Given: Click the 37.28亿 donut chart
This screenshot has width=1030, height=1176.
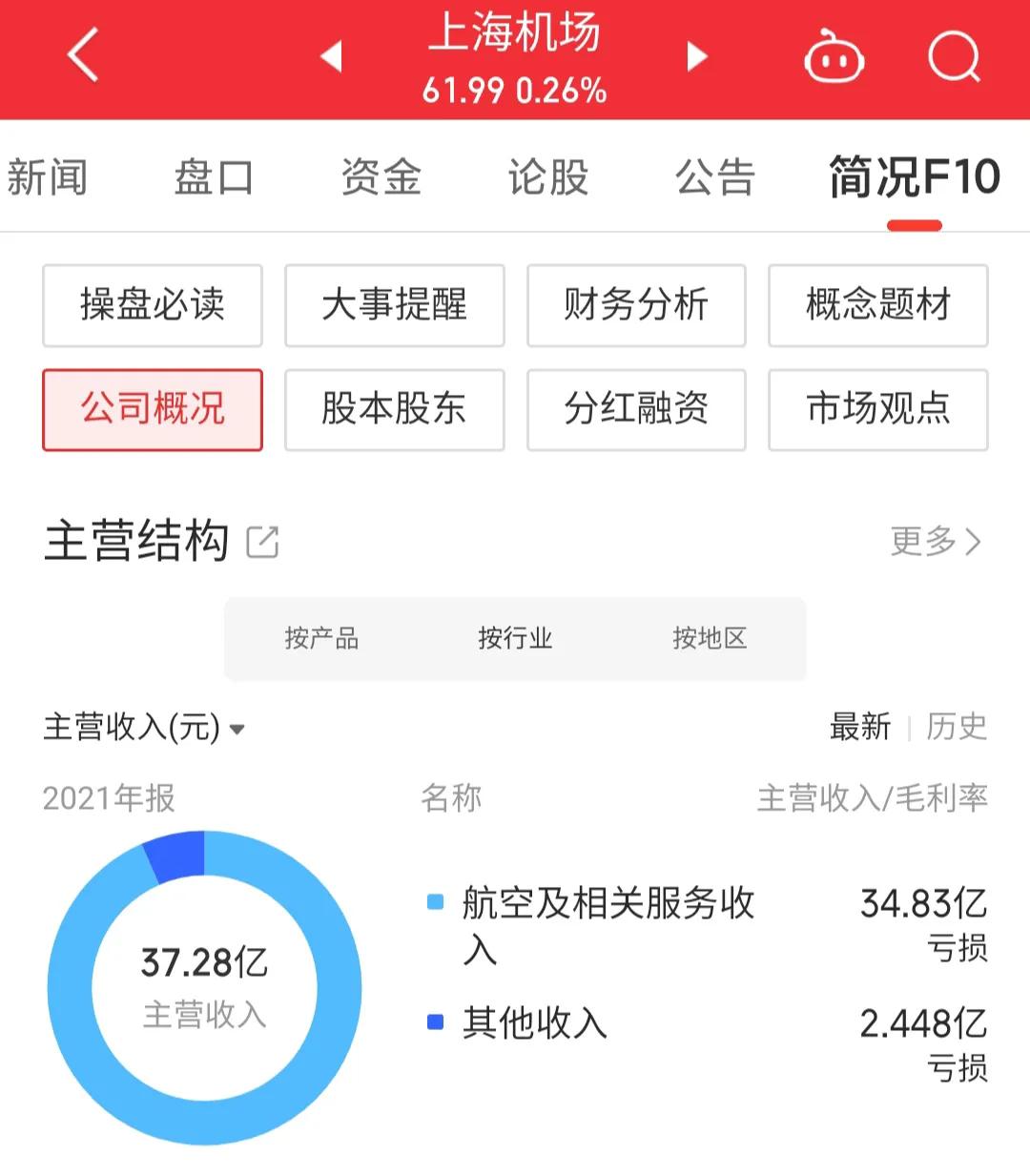Looking at the screenshot, I should [x=203, y=961].
